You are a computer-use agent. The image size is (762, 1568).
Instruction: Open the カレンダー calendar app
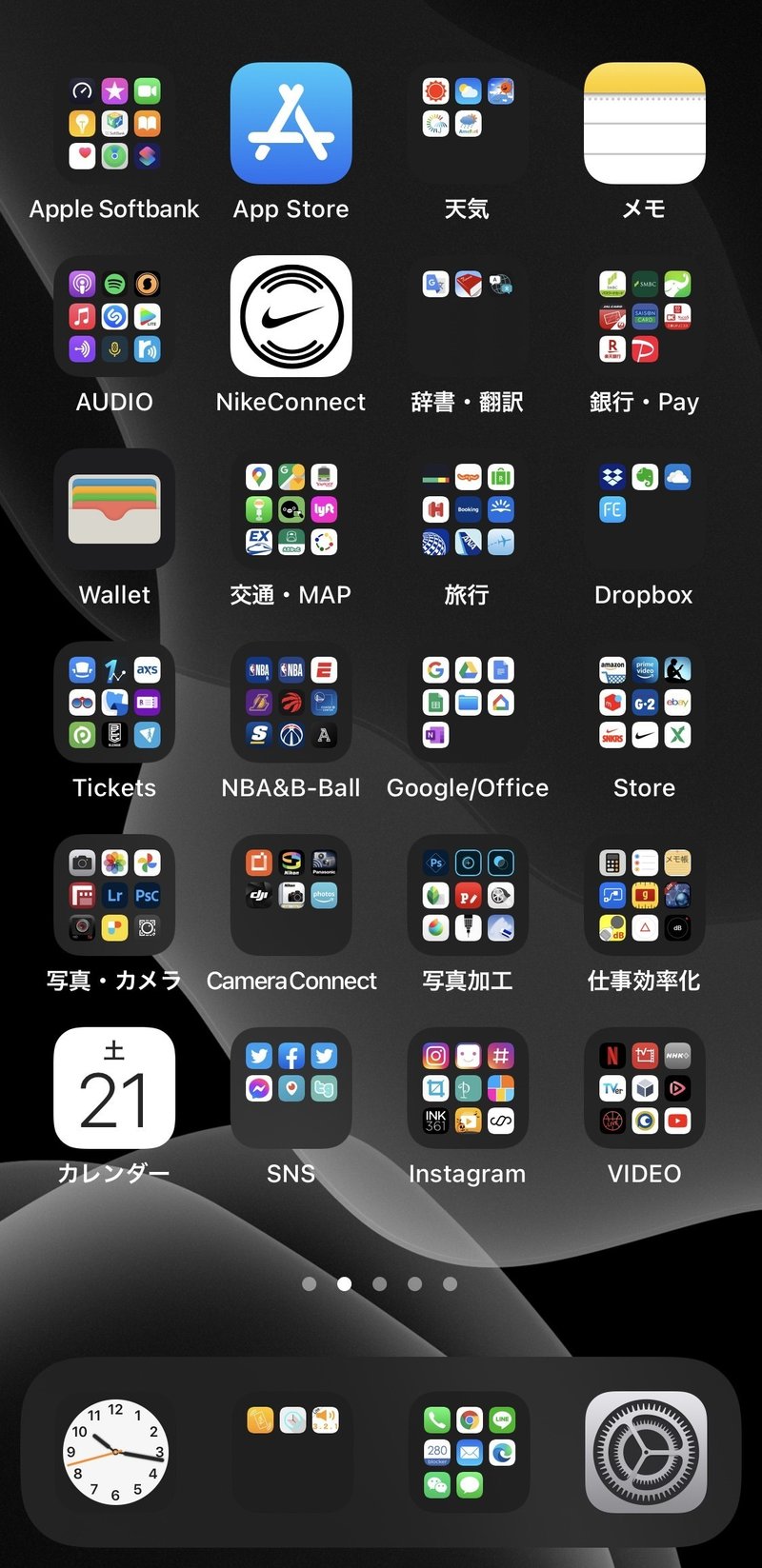[x=114, y=1088]
